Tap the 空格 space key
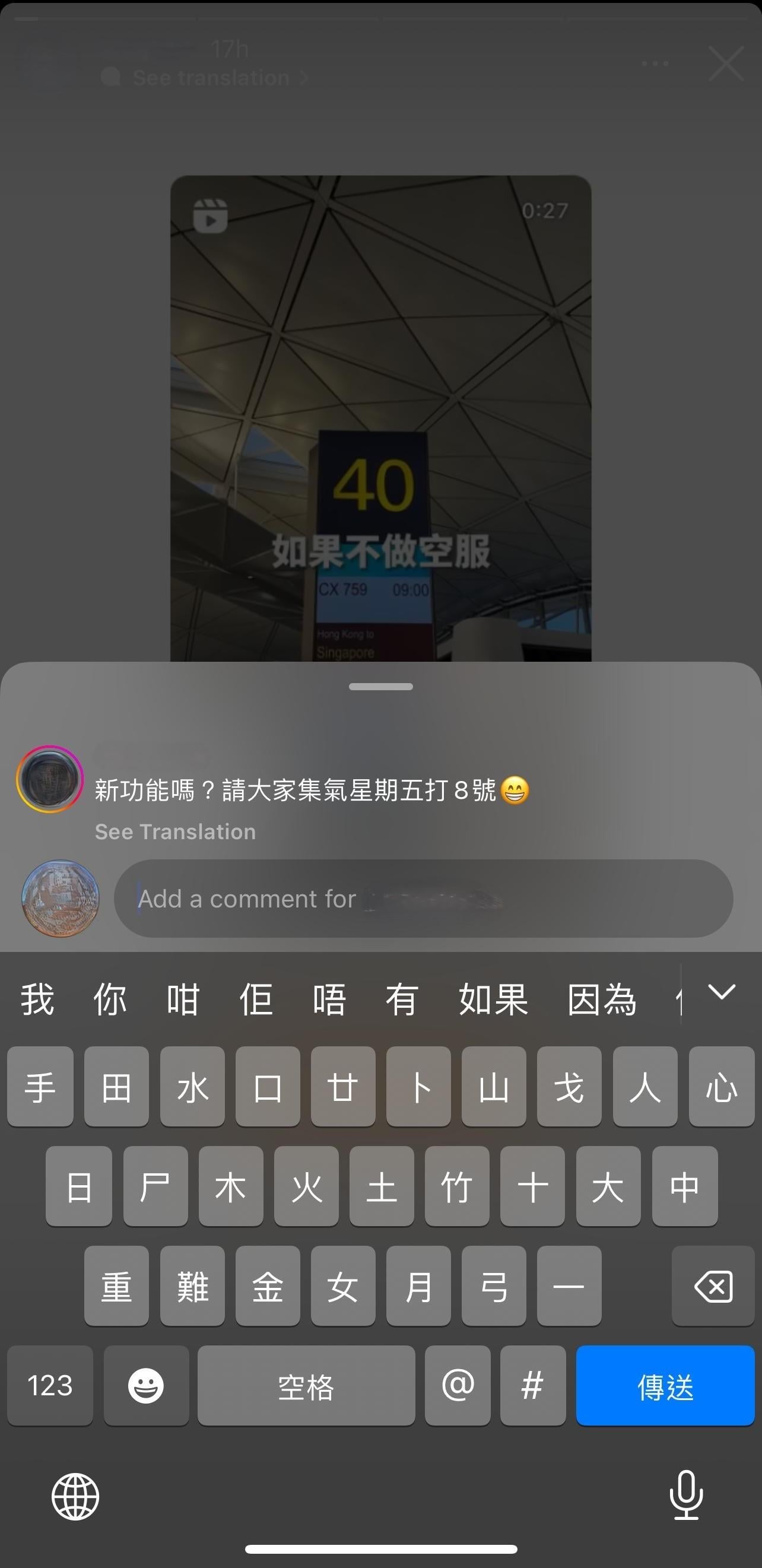 click(x=306, y=1386)
